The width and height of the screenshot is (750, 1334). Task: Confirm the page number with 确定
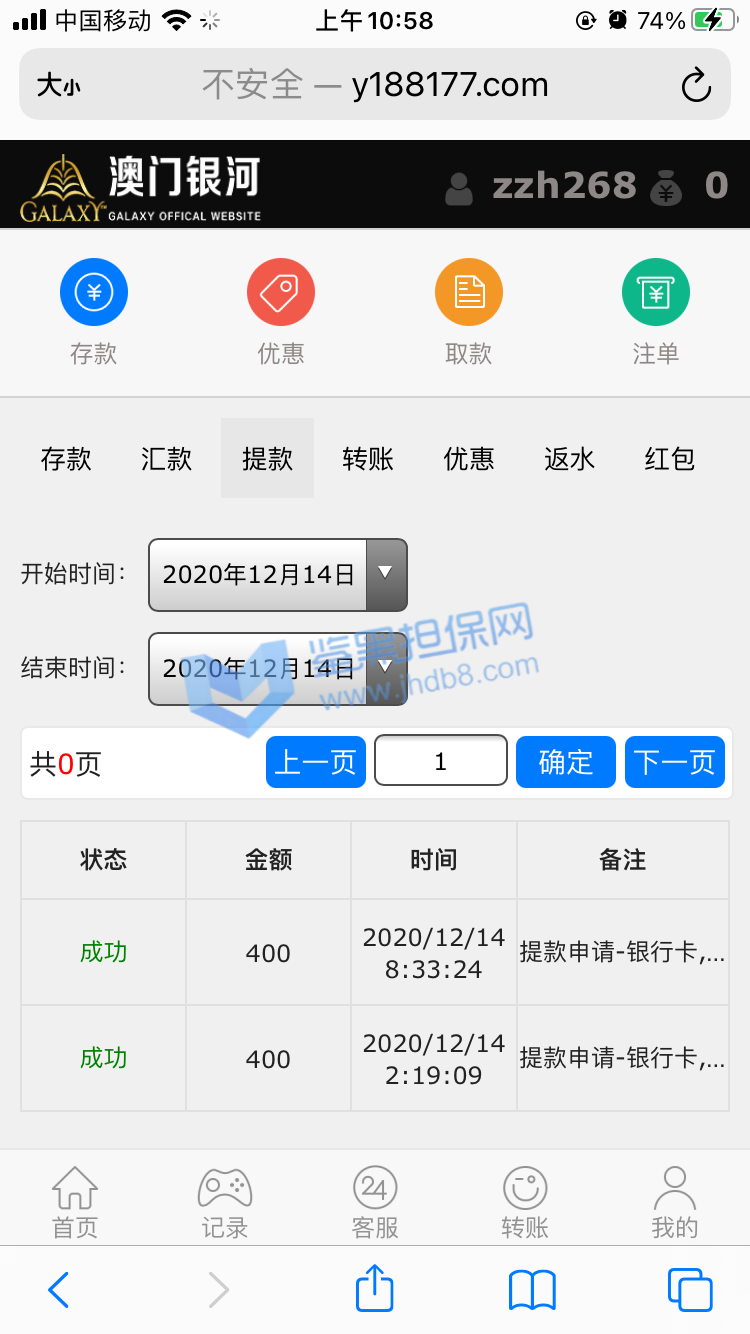point(565,763)
